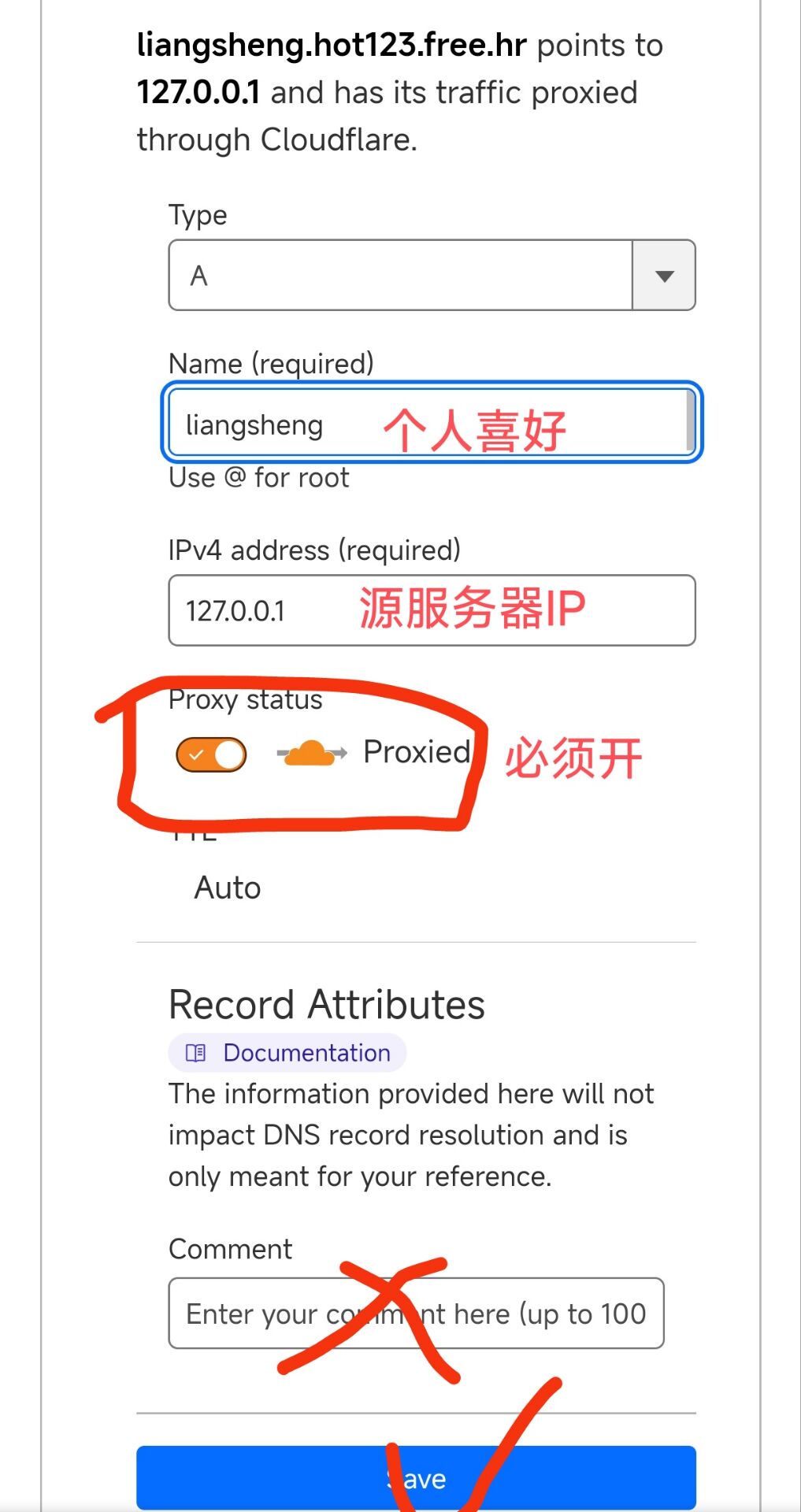The width and height of the screenshot is (801, 1512).
Task: Open the Record Attributes Documentation link
Action: click(x=287, y=1053)
